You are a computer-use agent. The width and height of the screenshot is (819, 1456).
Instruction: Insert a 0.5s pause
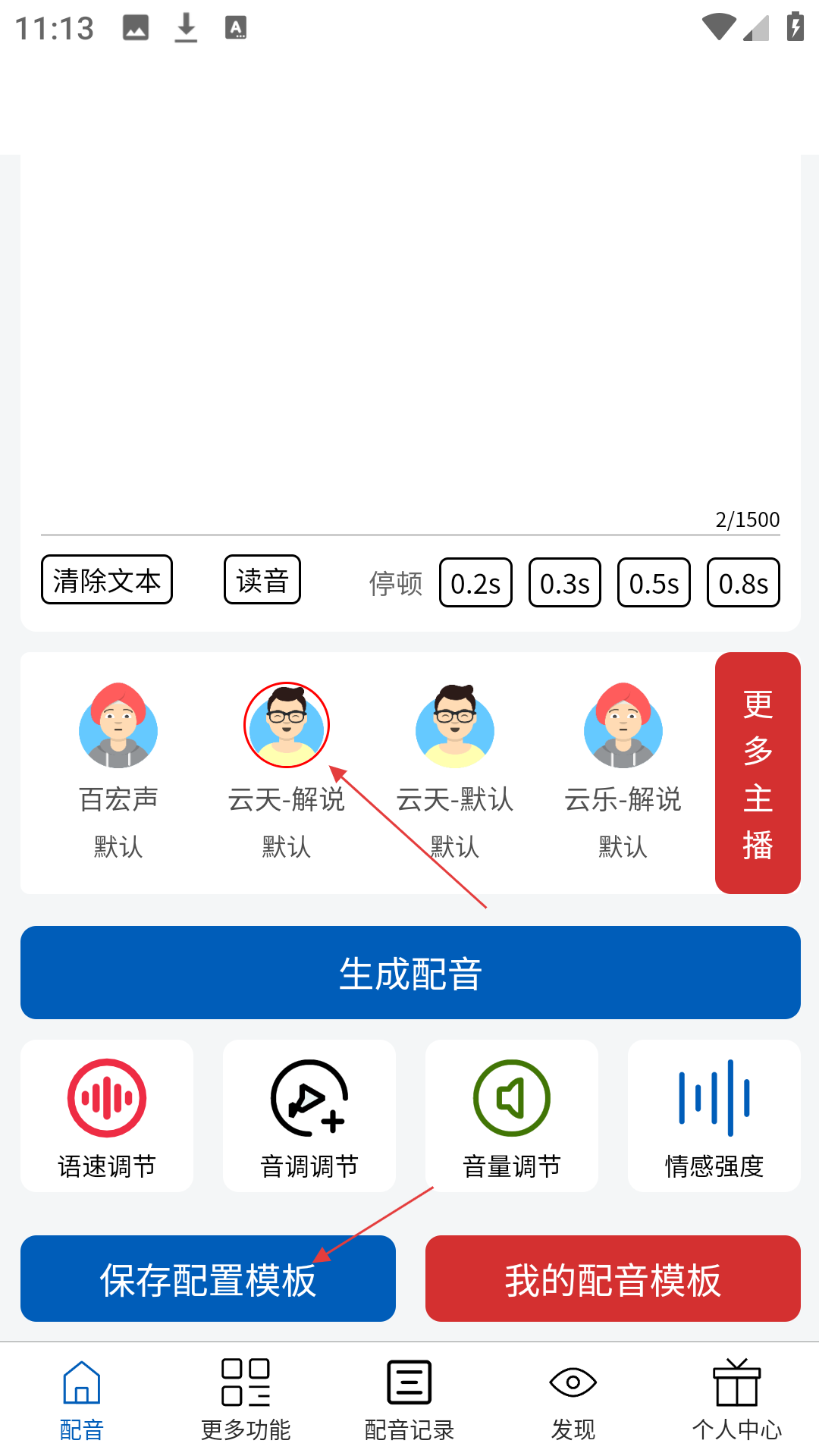pyautogui.click(x=654, y=583)
